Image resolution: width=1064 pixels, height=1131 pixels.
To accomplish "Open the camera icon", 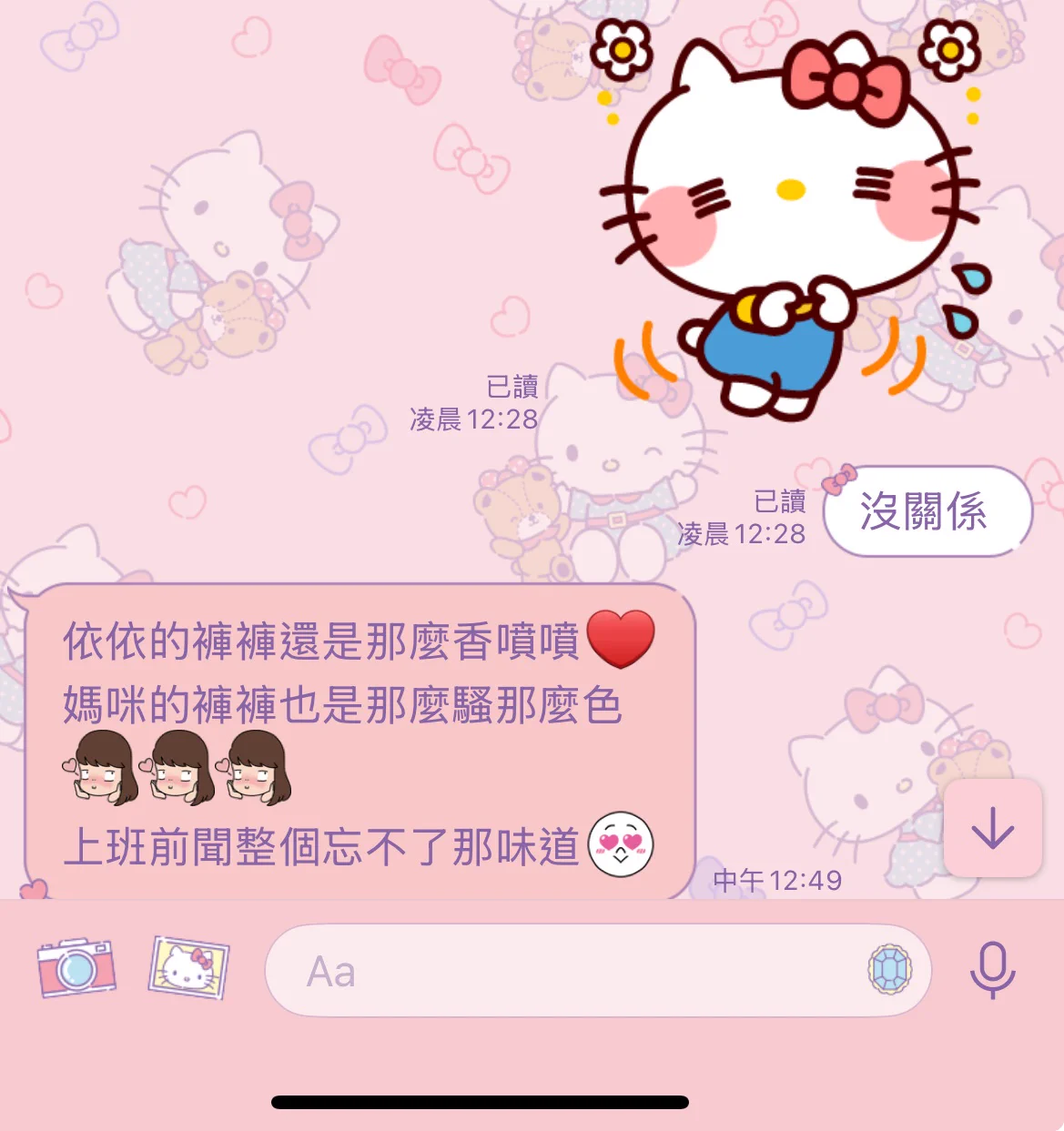I will coord(76,968).
